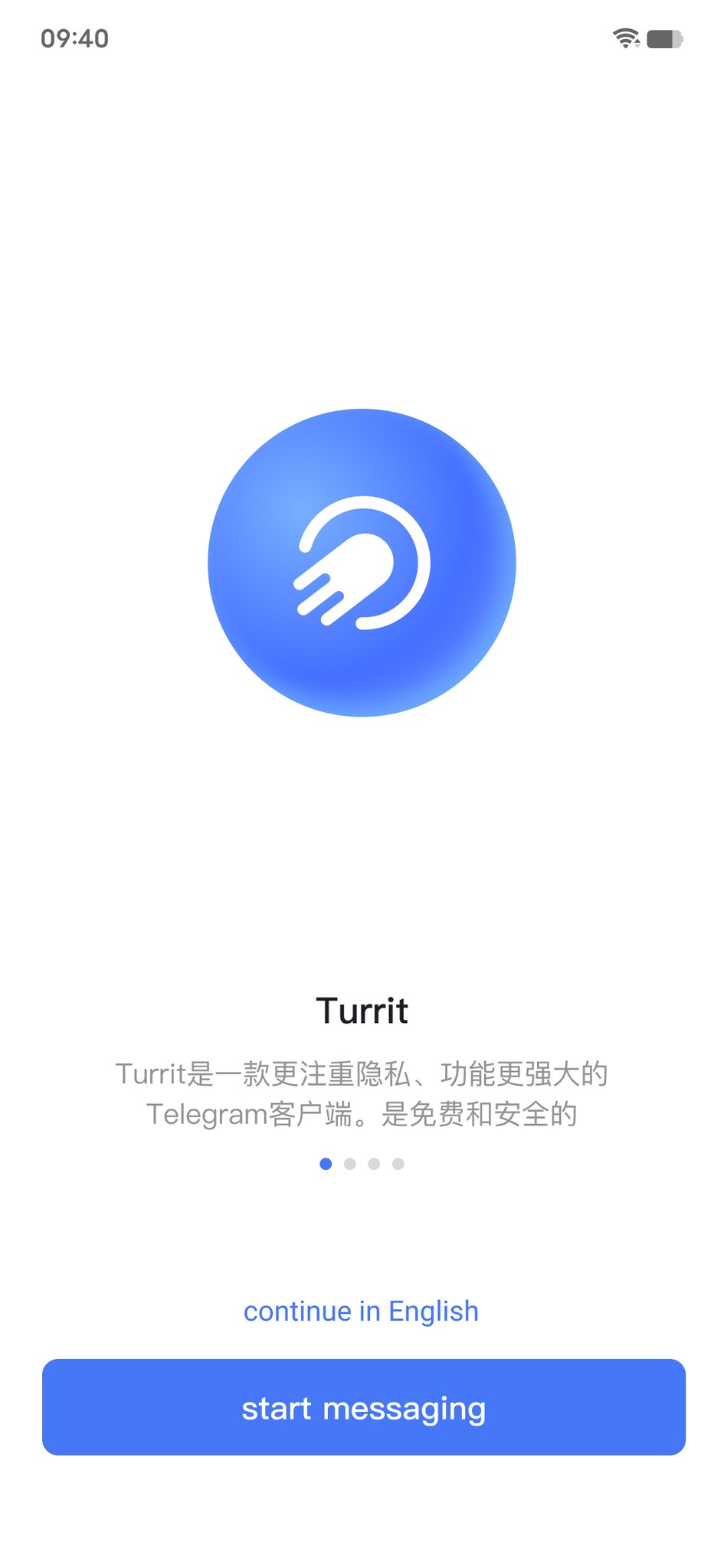Viewport: 724px width, 1568px height.
Task: Tap the 09:40 clock in the status bar
Action: click(x=74, y=37)
